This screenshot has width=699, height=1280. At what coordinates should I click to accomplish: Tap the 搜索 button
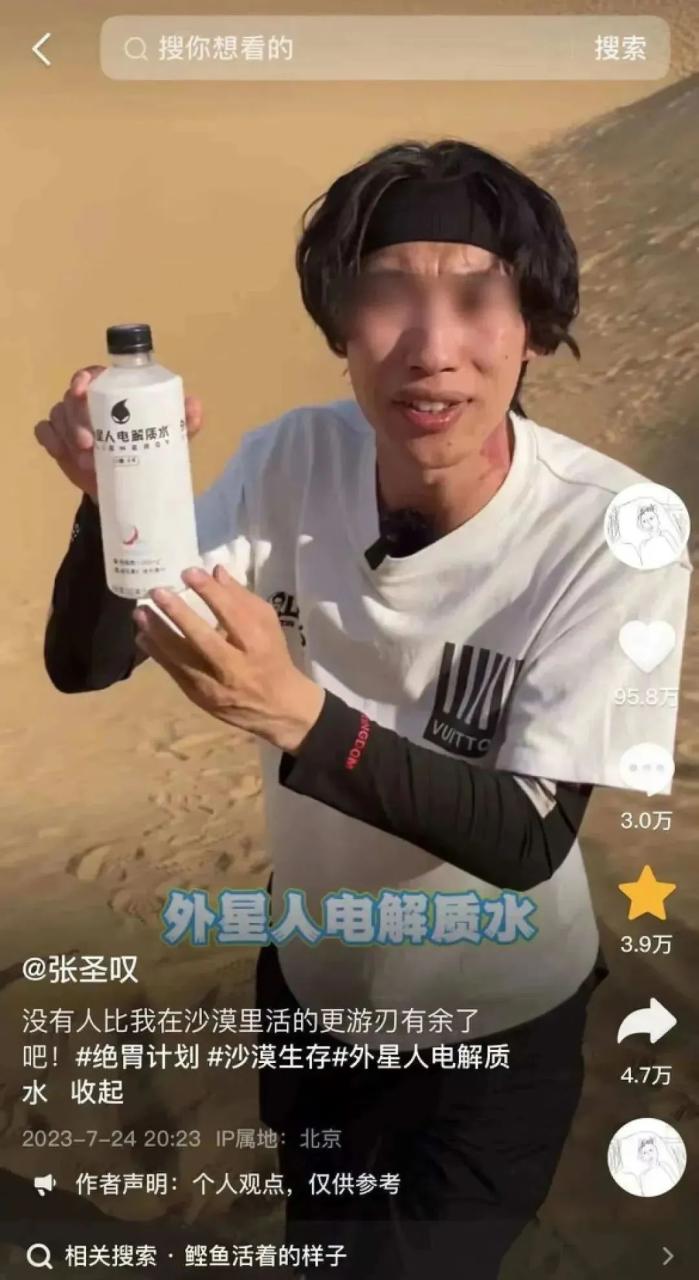pyautogui.click(x=620, y=48)
